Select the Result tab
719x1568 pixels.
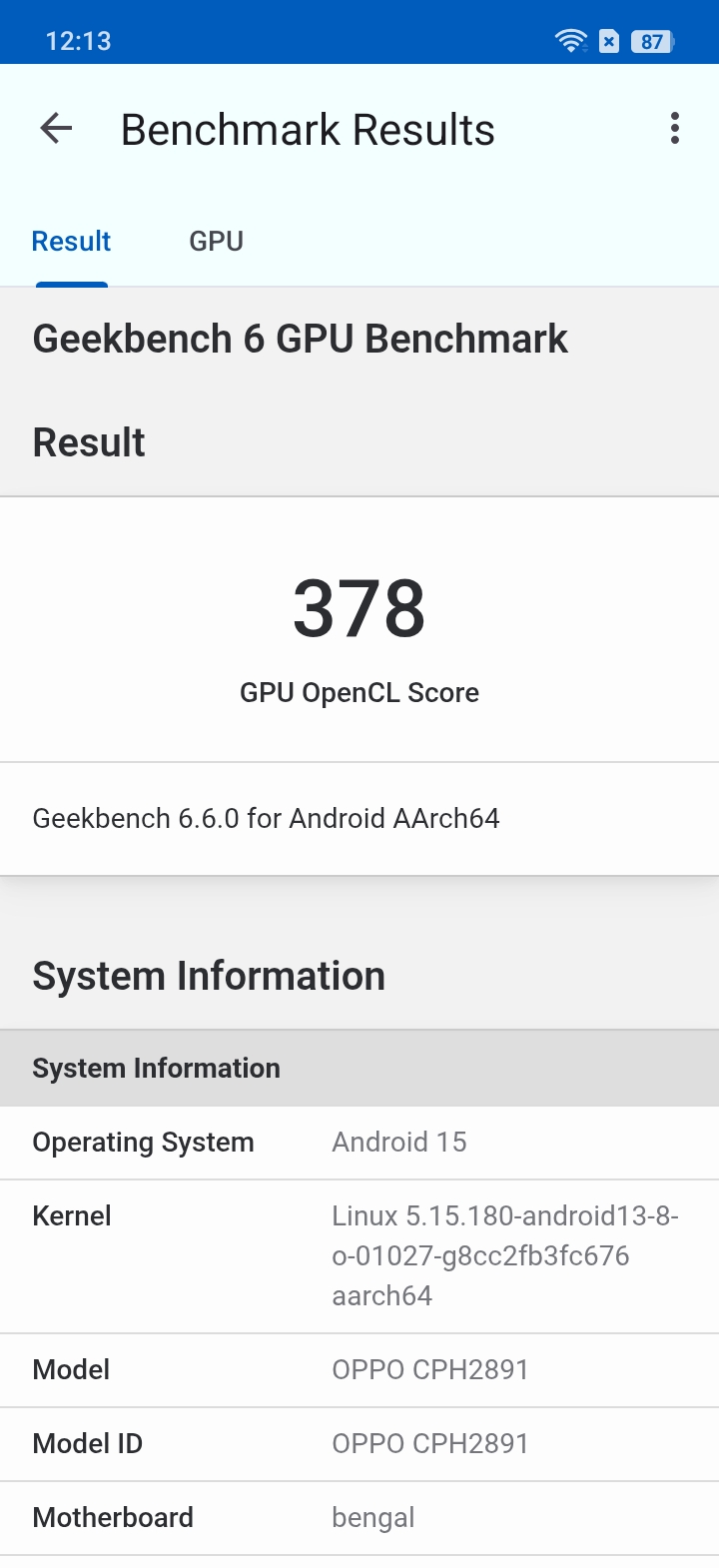point(71,242)
